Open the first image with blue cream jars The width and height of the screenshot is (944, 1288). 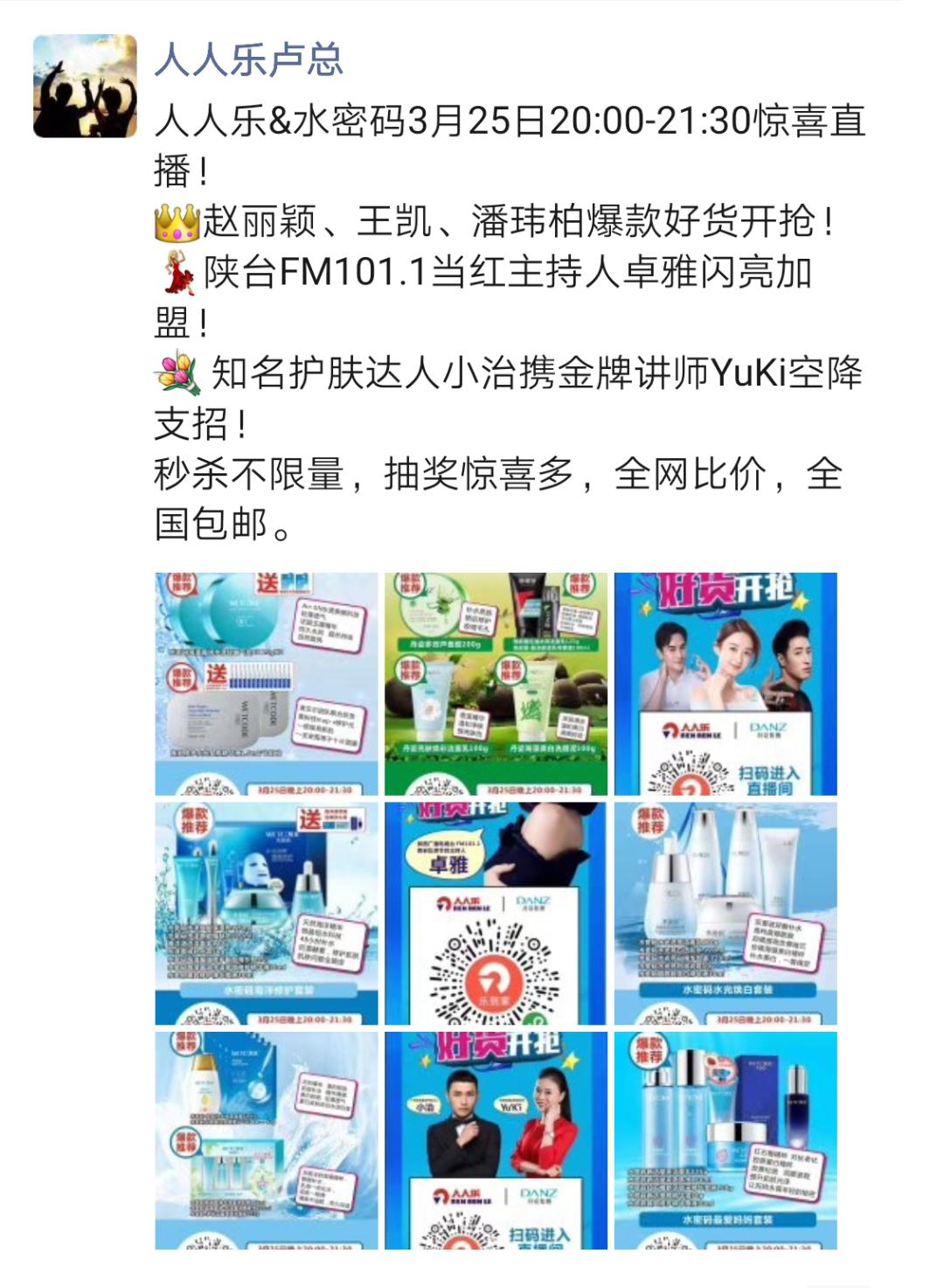[267, 684]
